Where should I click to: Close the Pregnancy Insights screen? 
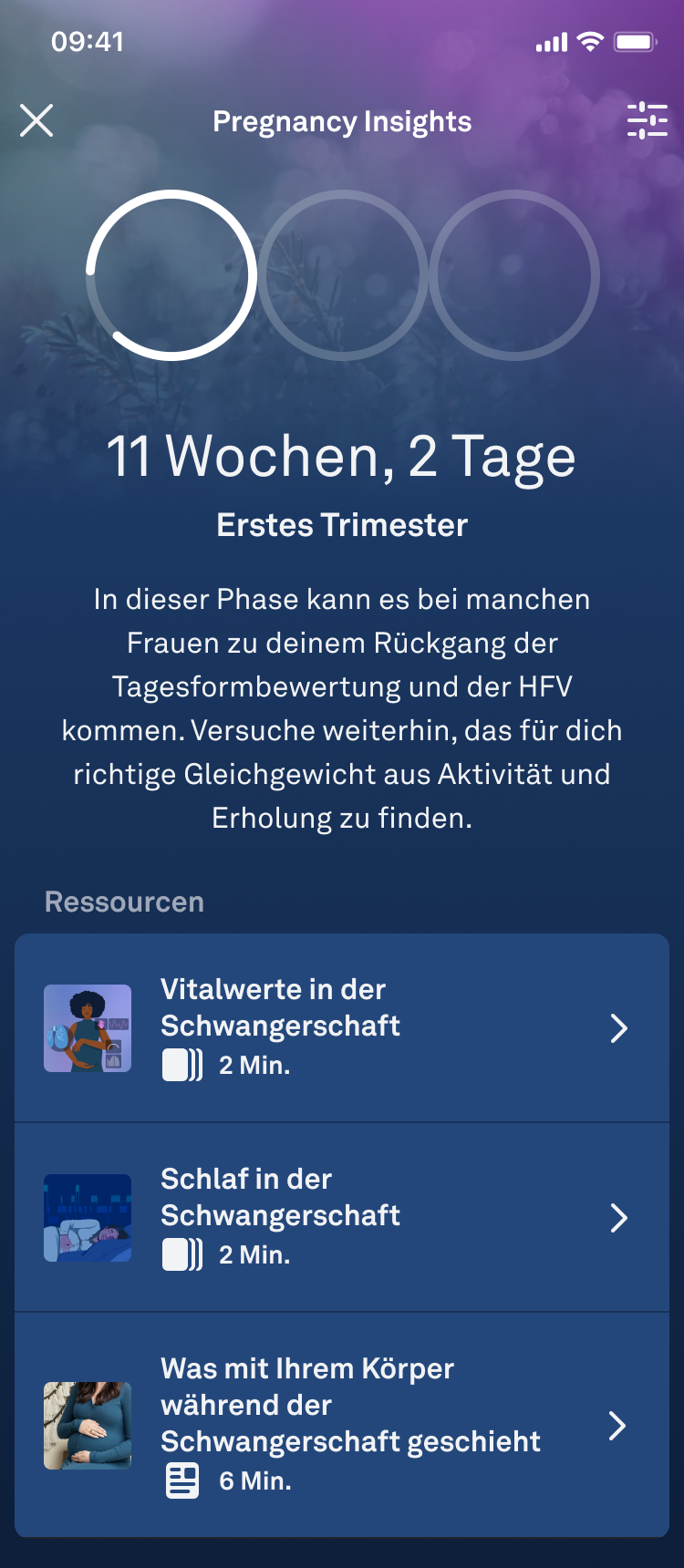(x=36, y=120)
